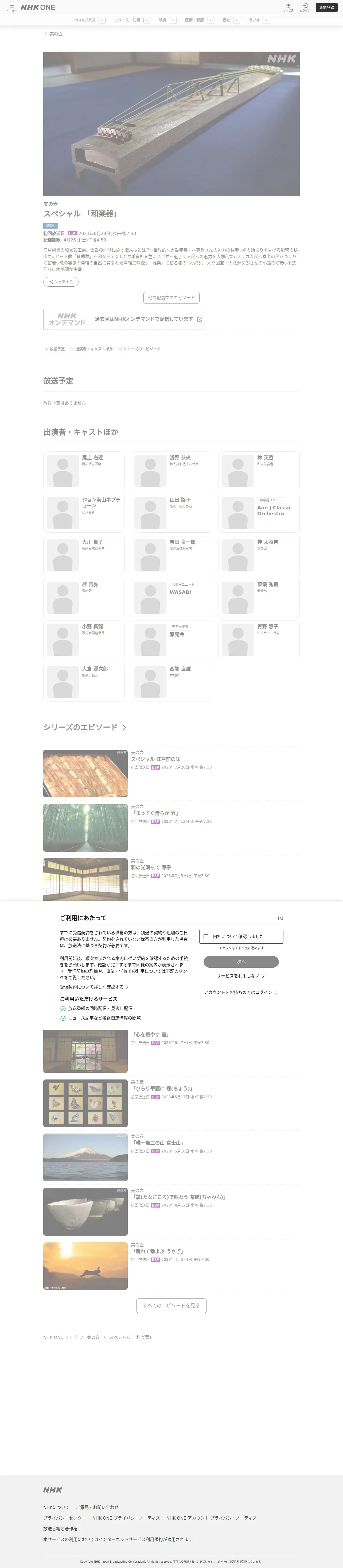The height and width of the screenshot is (1568, 343).
Task: Open the NHKオンデマンド banner link
Action: coord(125,319)
